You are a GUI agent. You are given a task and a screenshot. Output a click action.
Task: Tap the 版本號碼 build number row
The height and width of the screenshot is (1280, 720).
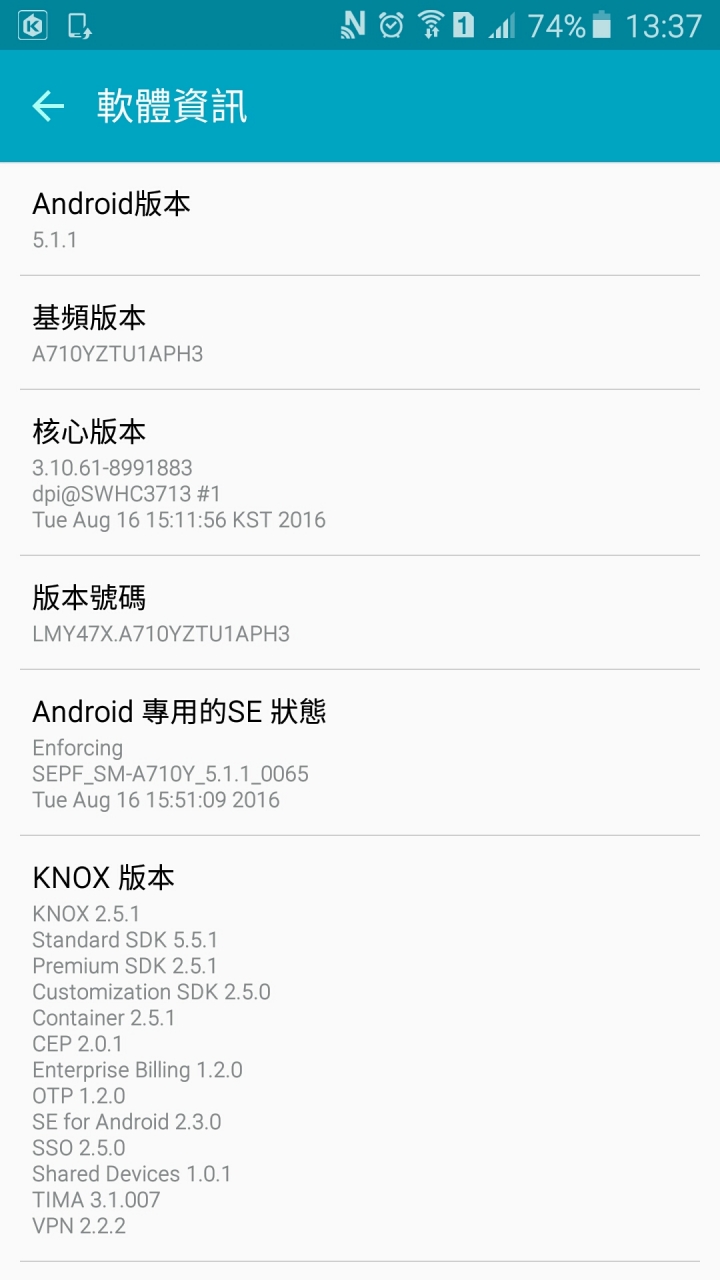tap(360, 613)
